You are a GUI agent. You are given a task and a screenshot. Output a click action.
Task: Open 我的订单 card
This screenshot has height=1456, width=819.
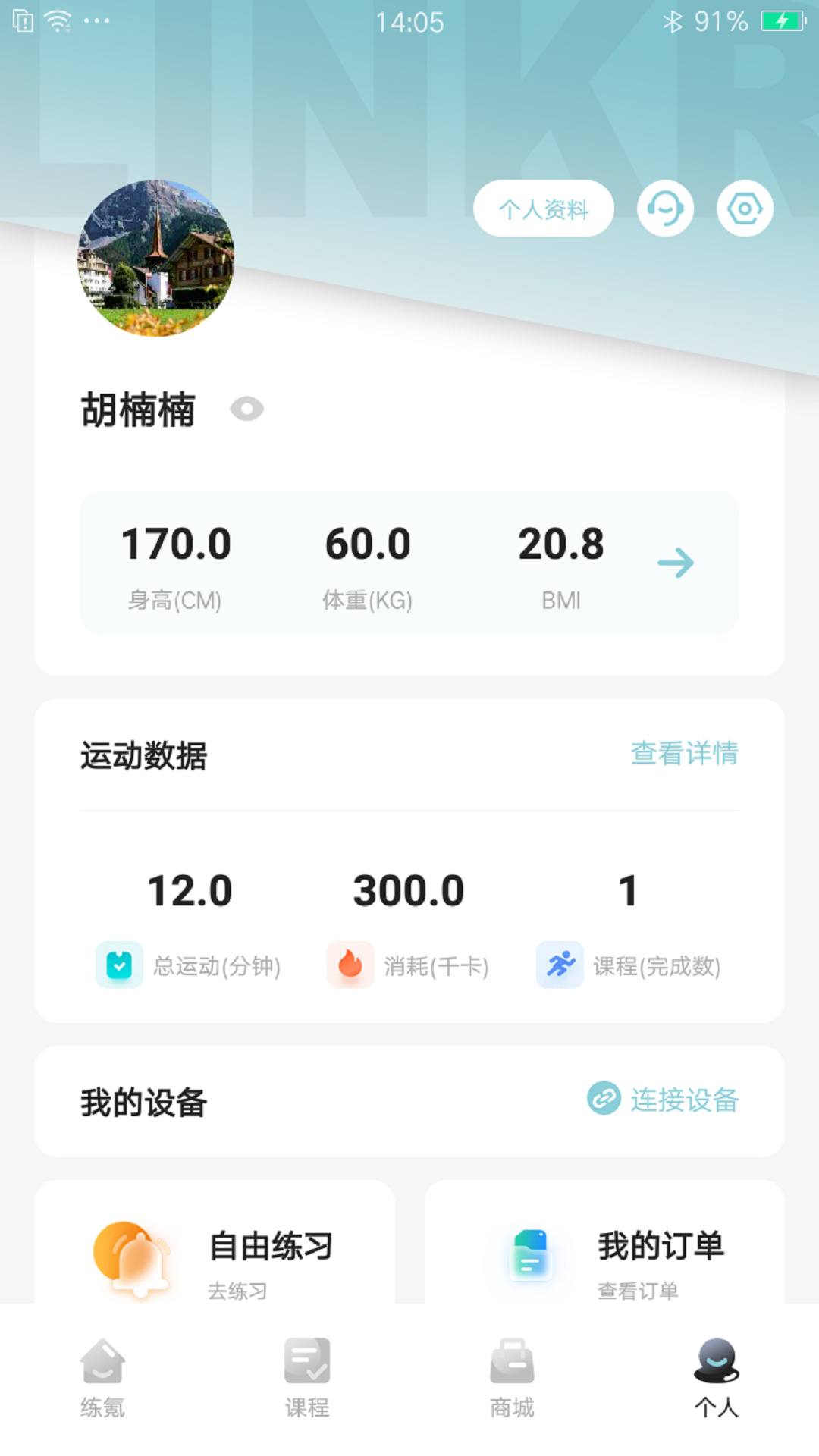604,1251
